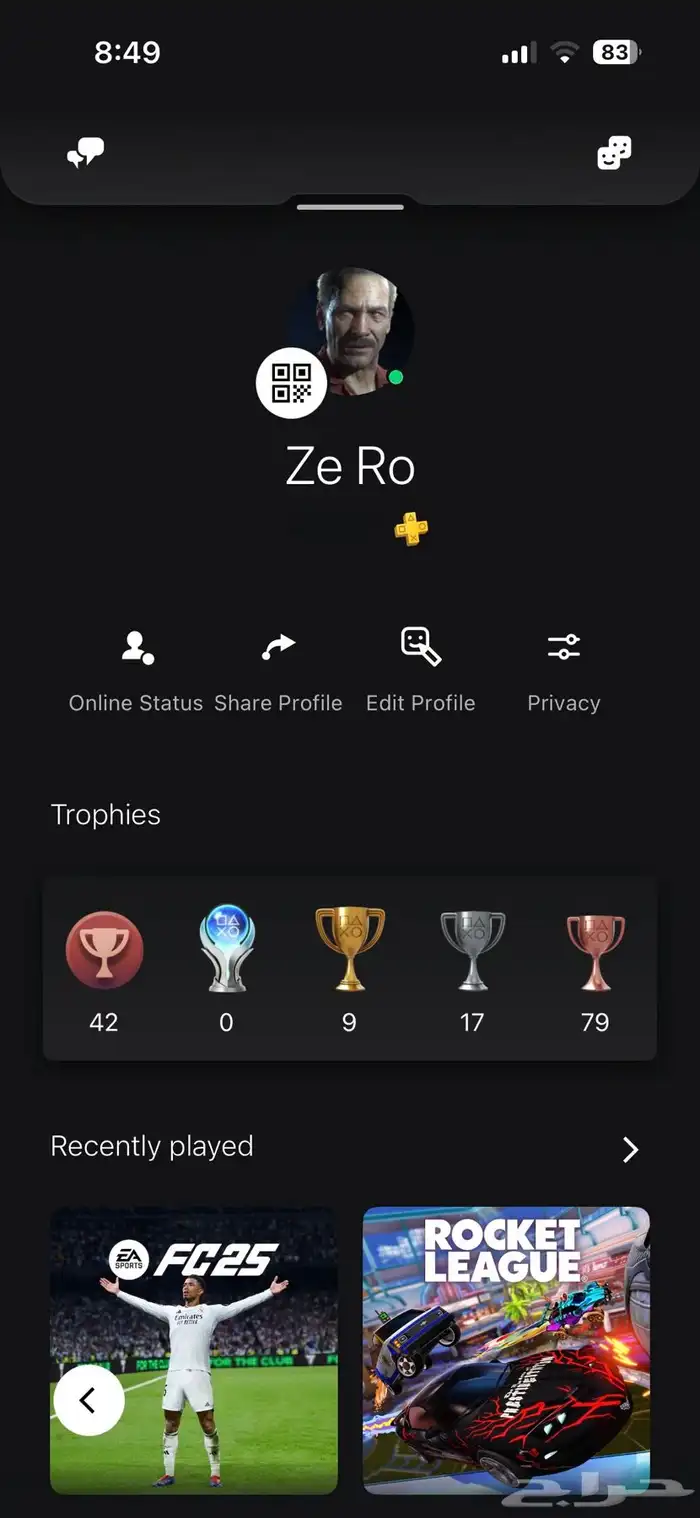Tap the back arrow floating button
Viewport: 700px width, 1518px height.
click(89, 1401)
